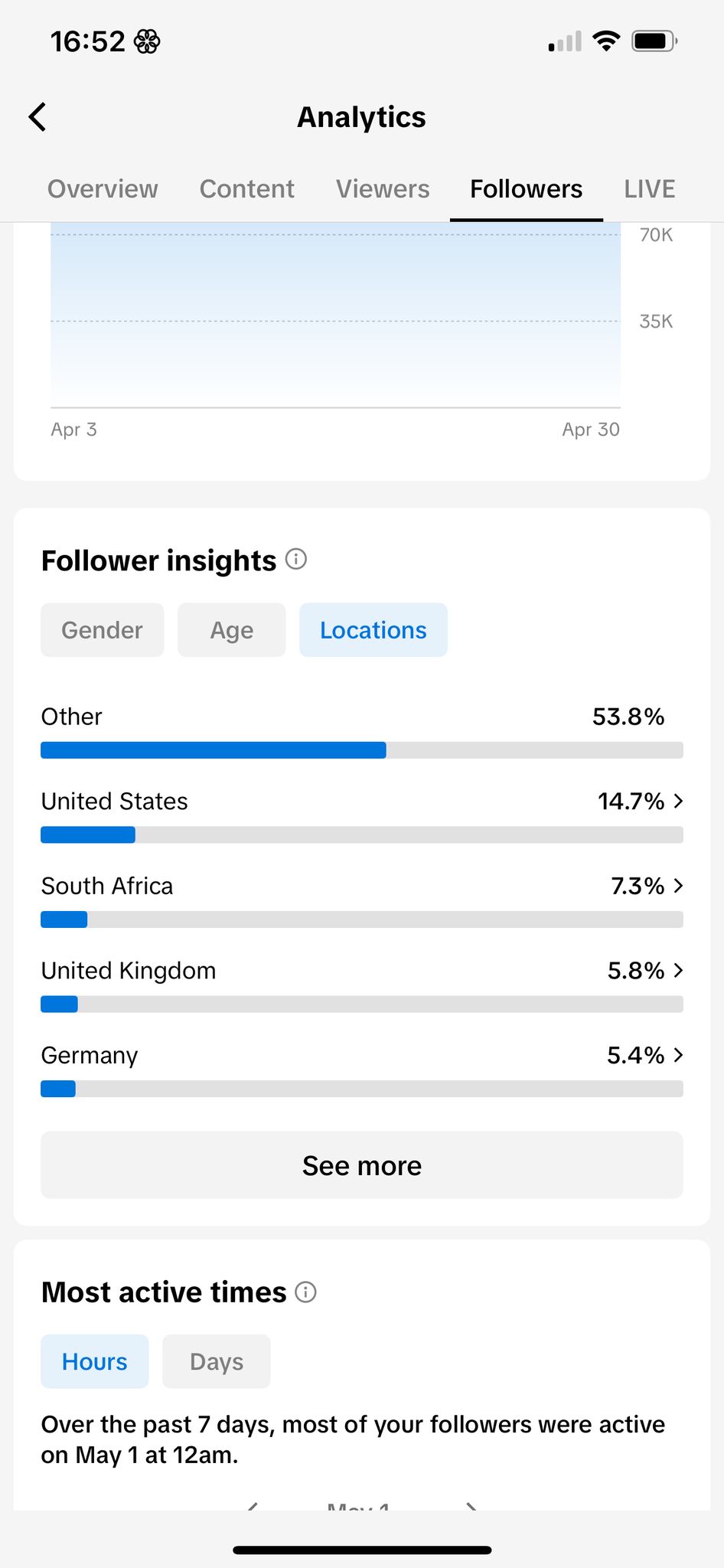This screenshot has height=1568, width=724.
Task: Select the Followers tab
Action: (x=526, y=189)
